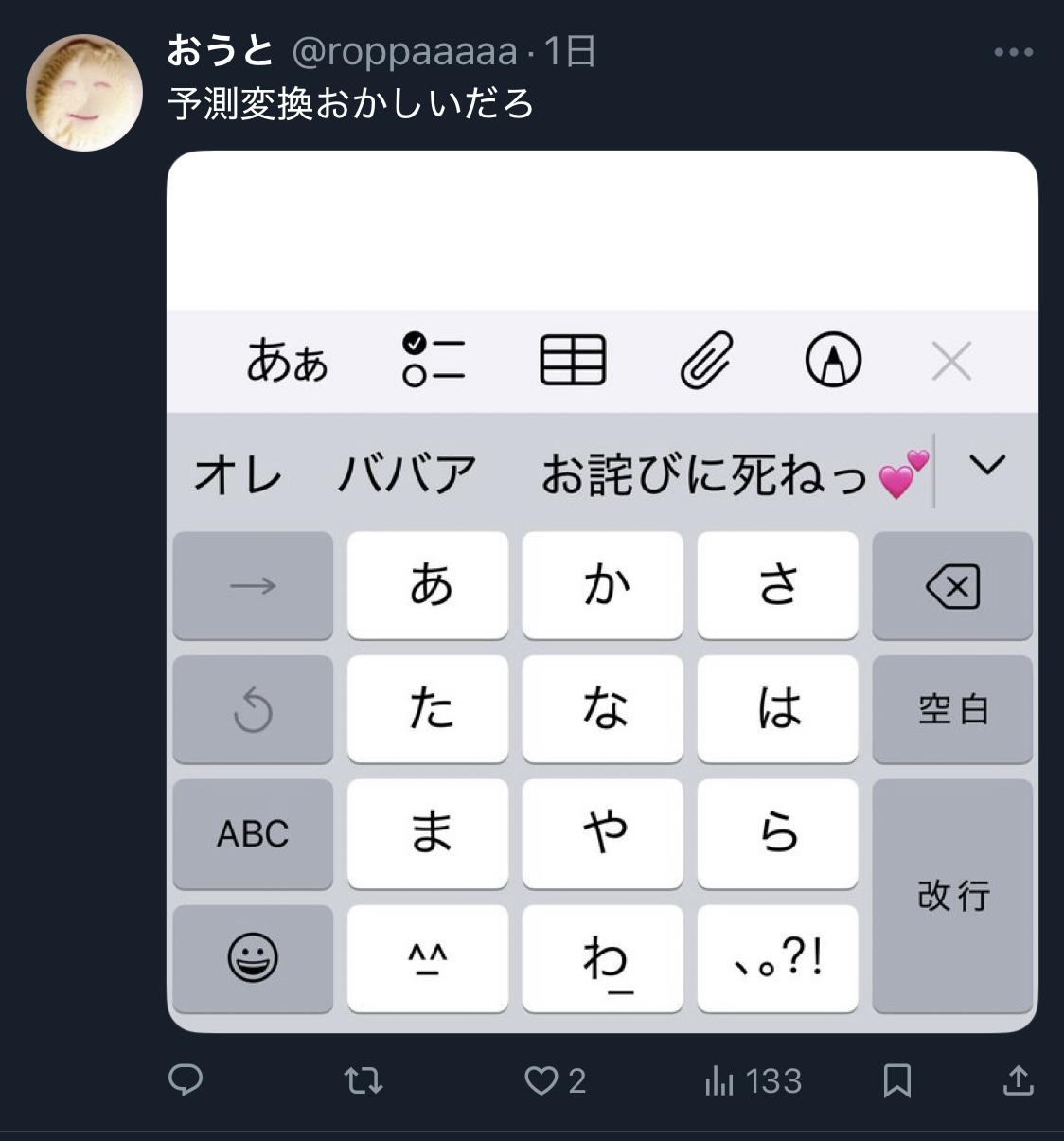This screenshot has height=1141, width=1064.
Task: Retweet this post
Action: [x=364, y=1080]
